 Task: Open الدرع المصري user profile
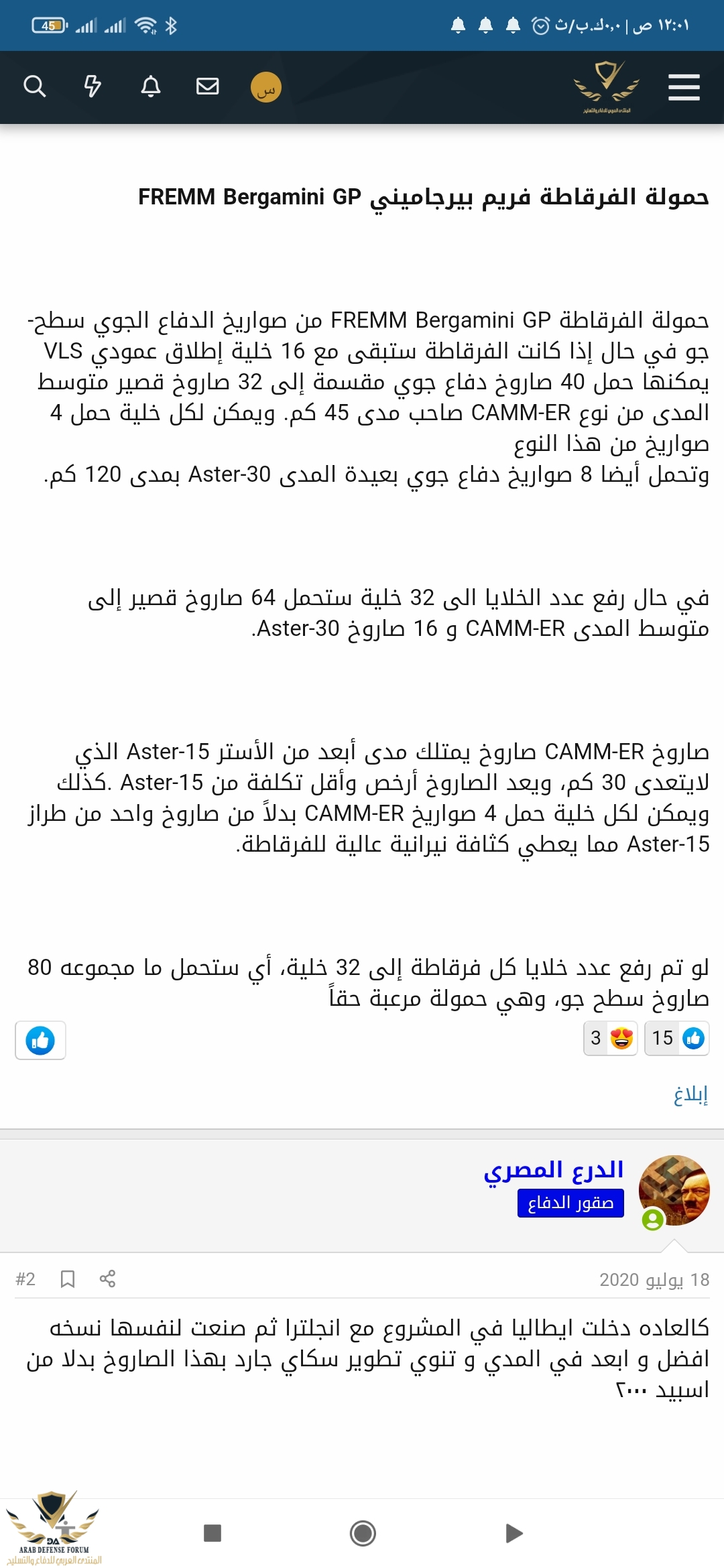pyautogui.click(x=554, y=1170)
